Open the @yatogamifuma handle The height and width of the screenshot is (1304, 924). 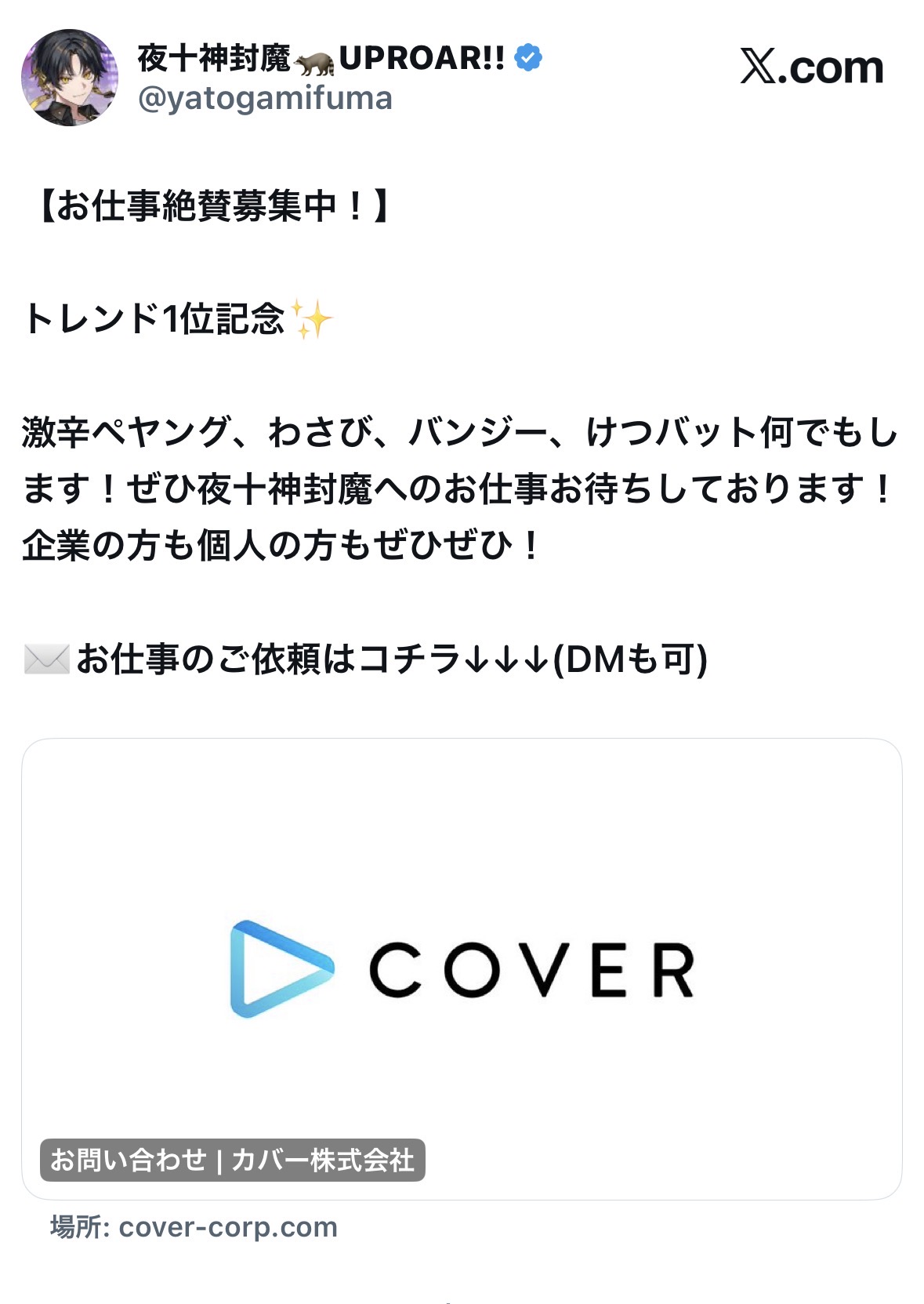(x=265, y=100)
